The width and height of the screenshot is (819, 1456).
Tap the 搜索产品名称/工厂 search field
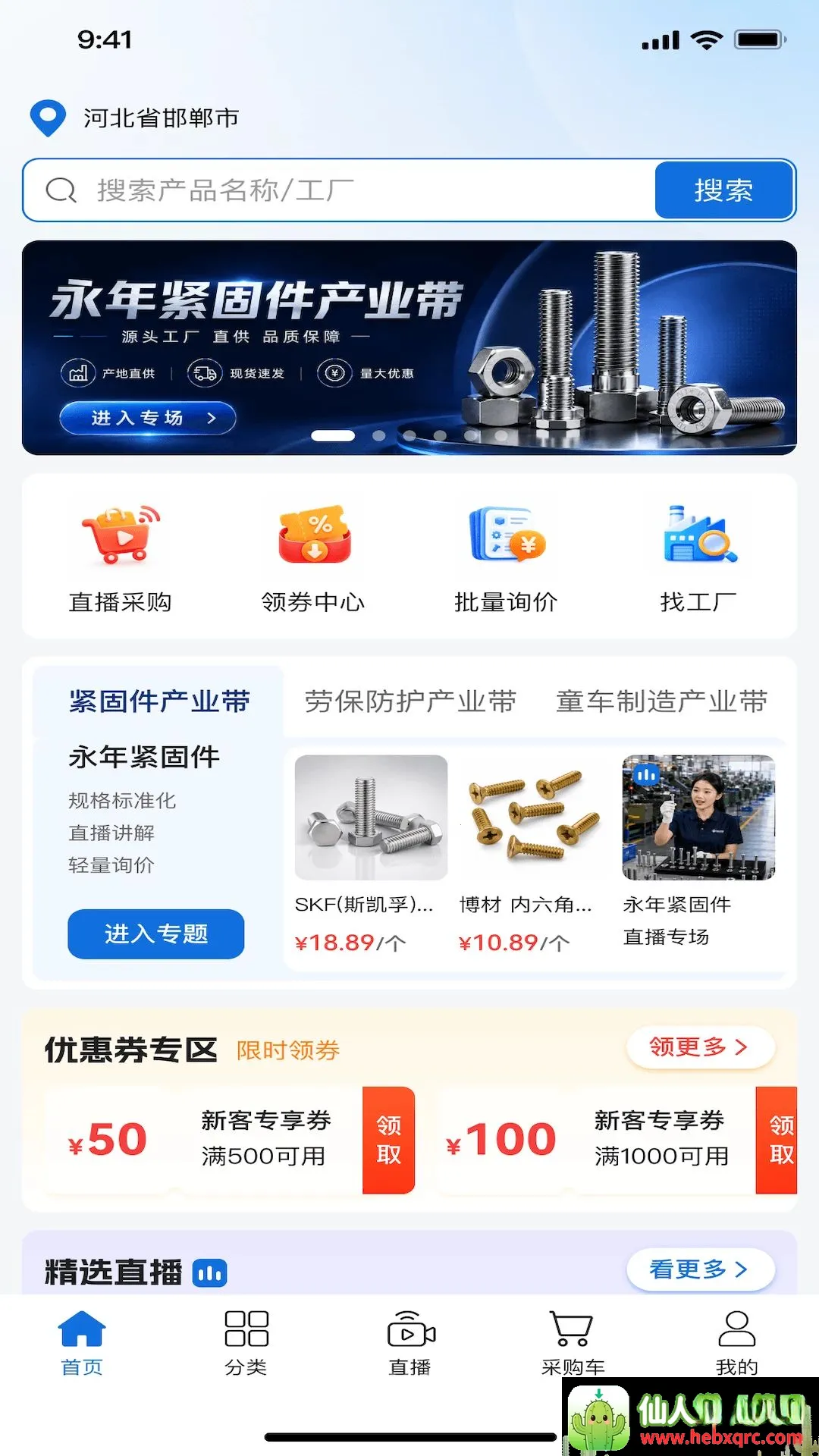340,190
